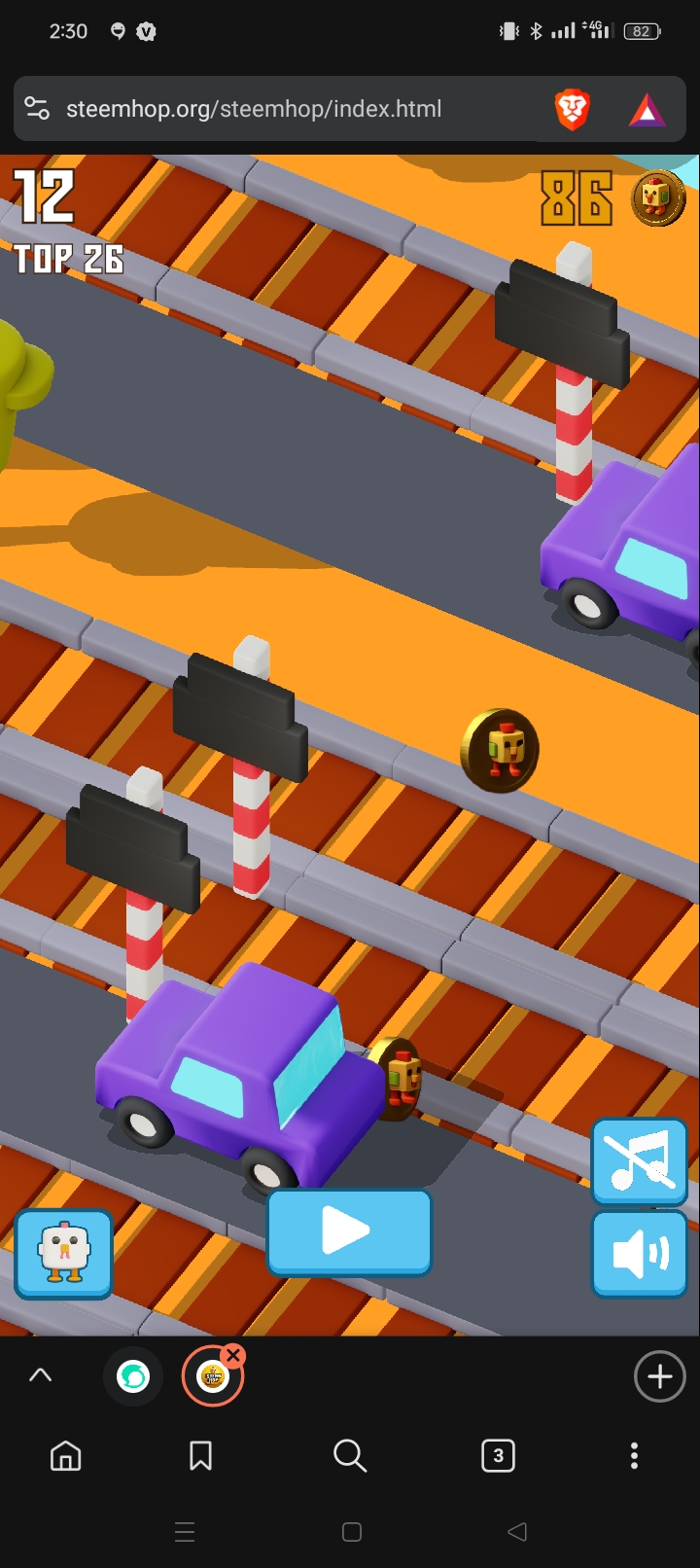This screenshot has width=700, height=1568.
Task: Mute the sound effects speaker button
Action: [640, 1254]
